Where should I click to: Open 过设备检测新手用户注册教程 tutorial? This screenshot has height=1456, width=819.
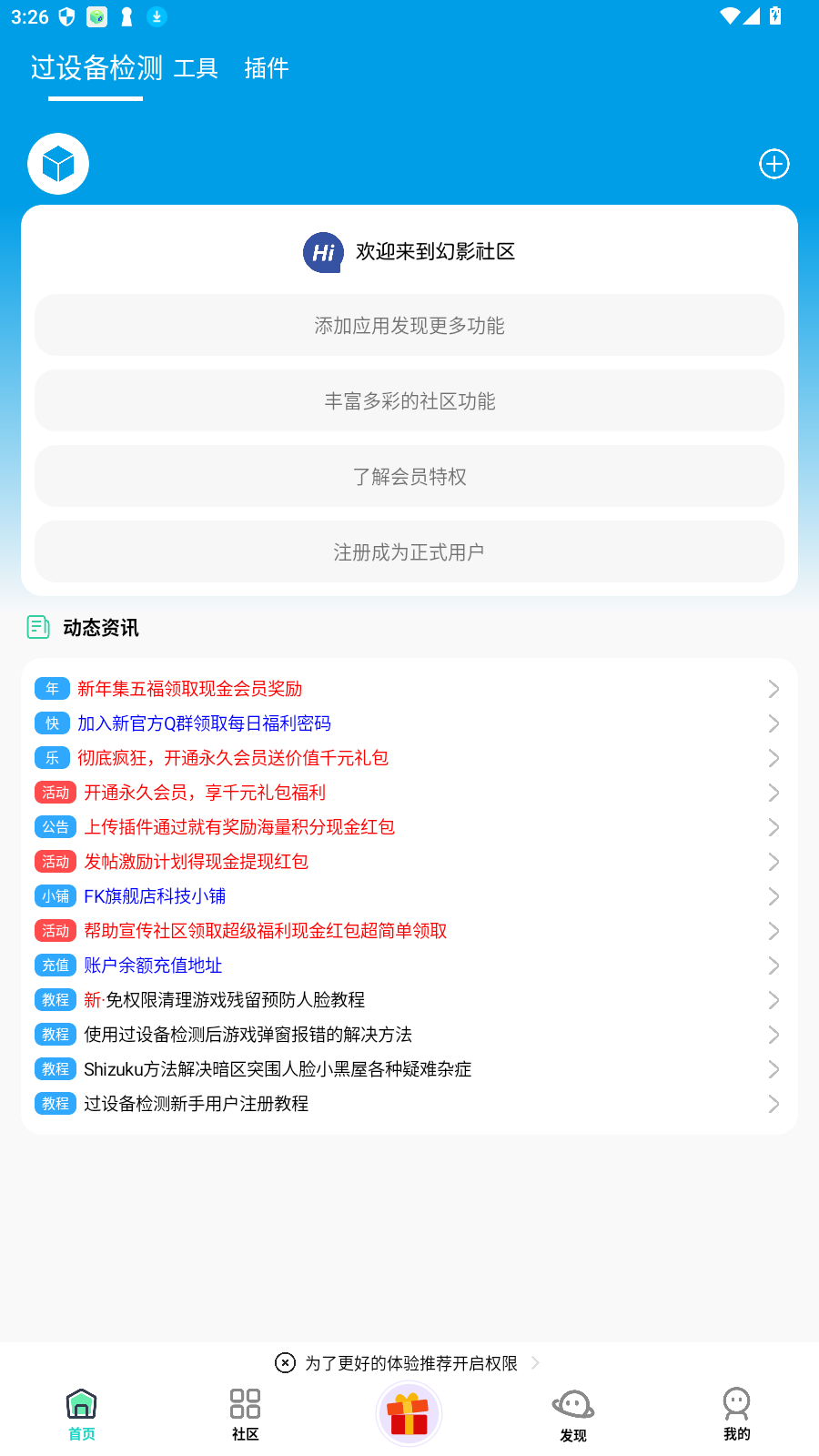pyautogui.click(x=196, y=1104)
